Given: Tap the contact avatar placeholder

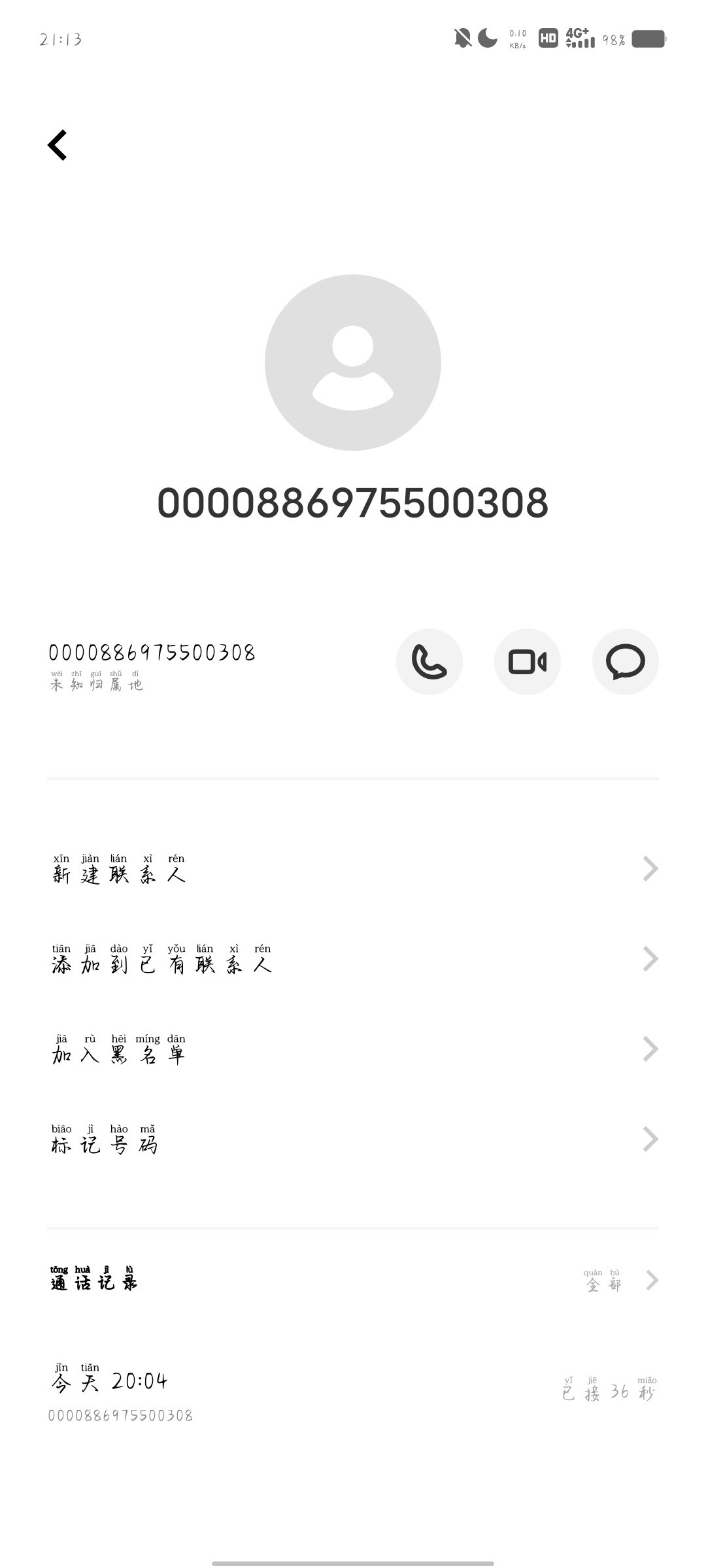Looking at the screenshot, I should pos(353,363).
